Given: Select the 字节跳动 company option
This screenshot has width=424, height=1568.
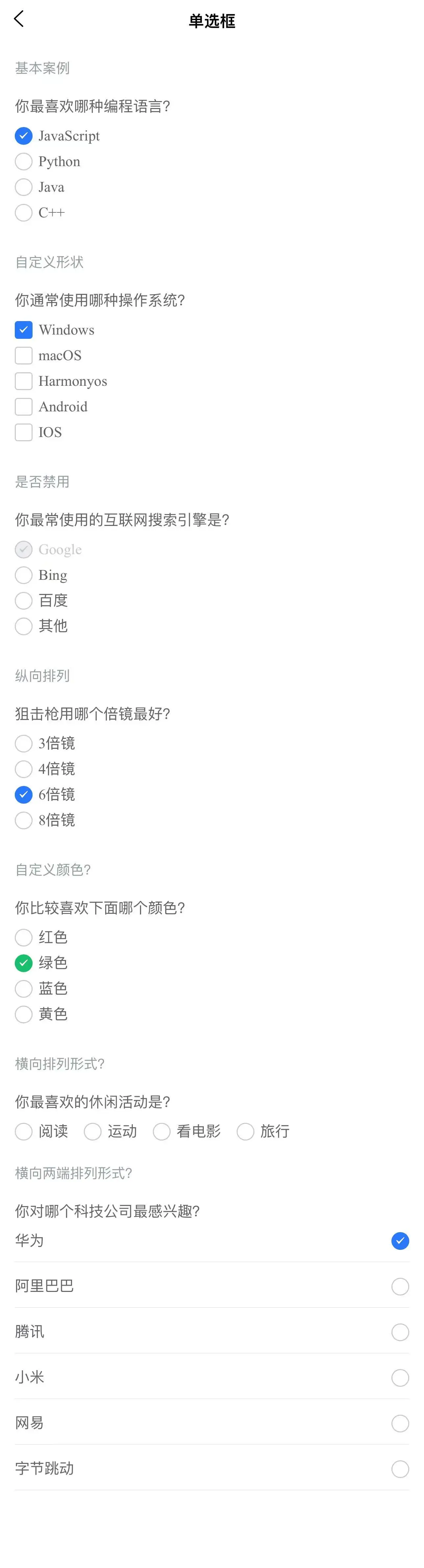Looking at the screenshot, I should [400, 1469].
